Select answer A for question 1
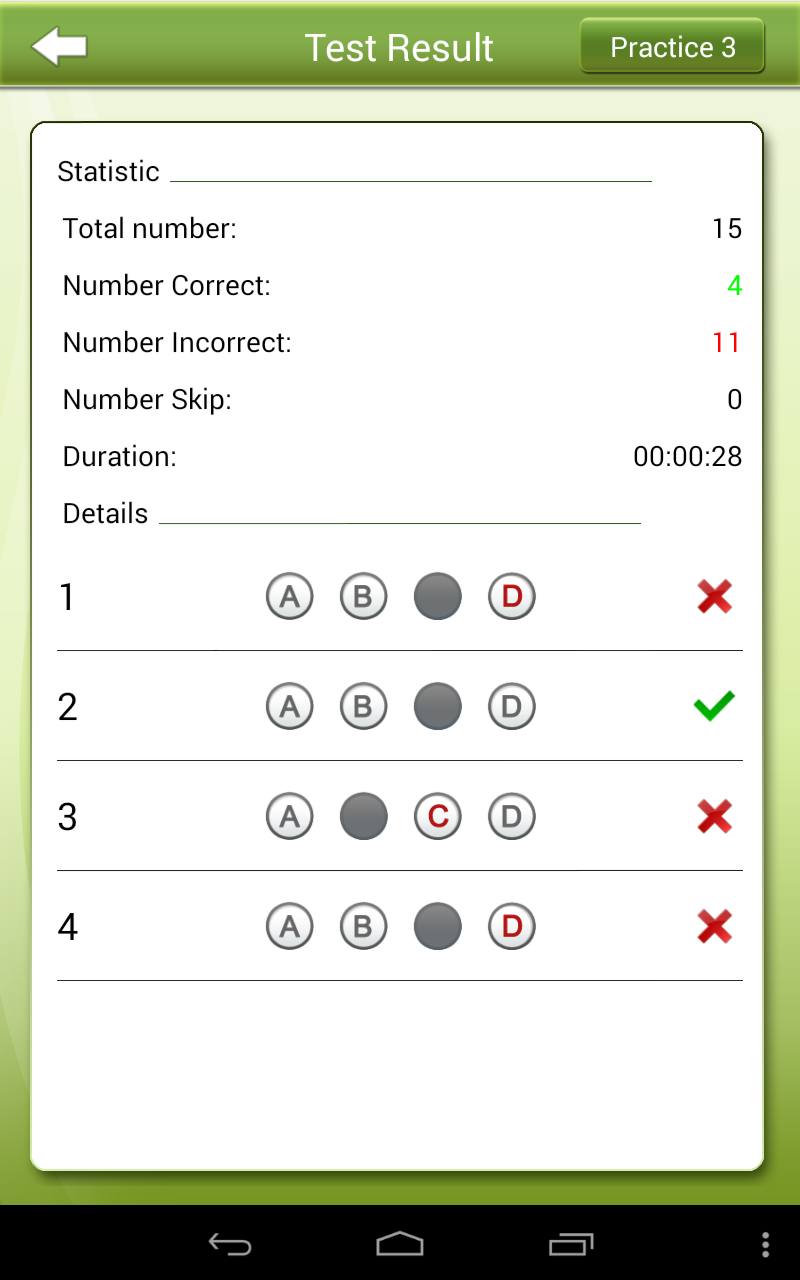This screenshot has width=800, height=1280. [289, 596]
